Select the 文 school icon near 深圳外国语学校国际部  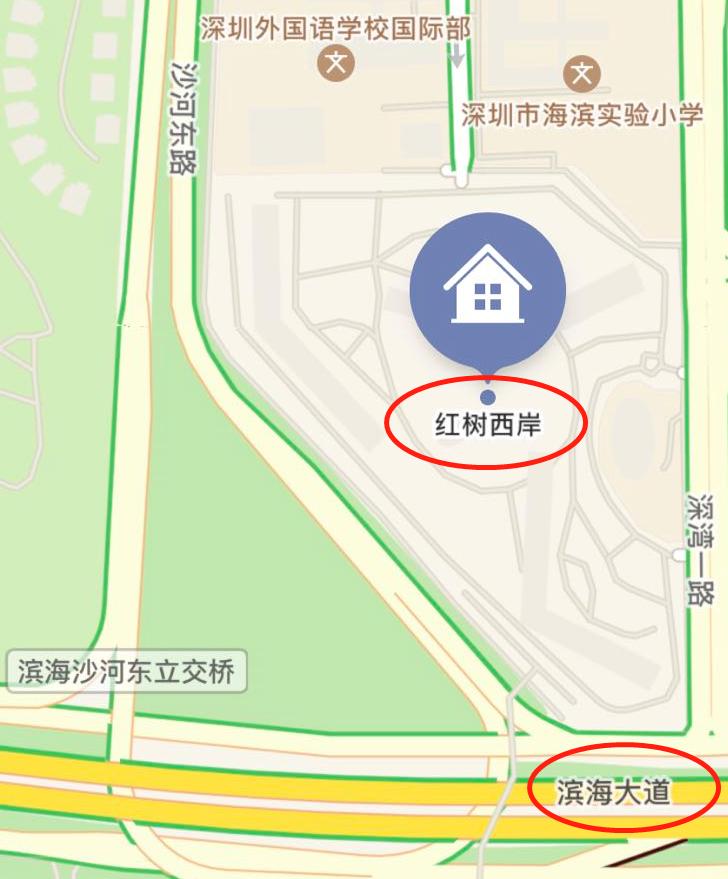(337, 63)
